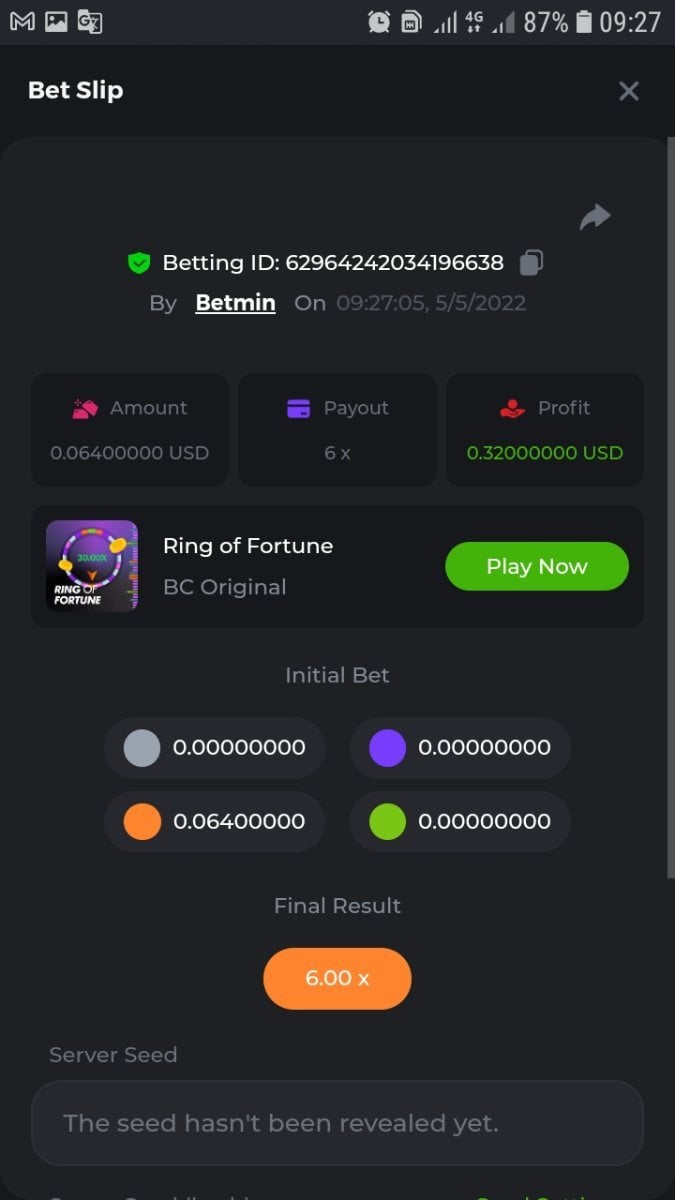Open the Ring of Fortune game thumbnail
The height and width of the screenshot is (1200, 675).
[x=92, y=566]
